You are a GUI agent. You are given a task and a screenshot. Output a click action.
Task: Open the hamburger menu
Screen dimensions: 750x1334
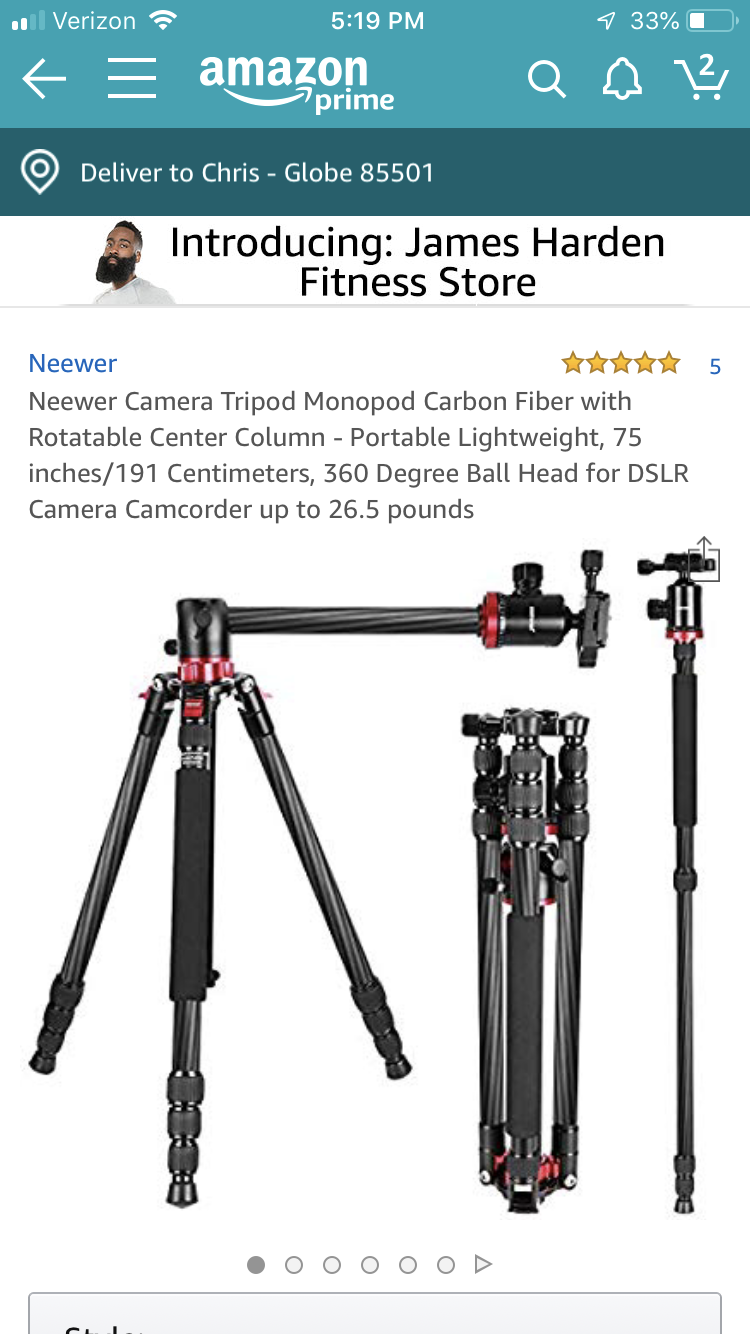point(132,78)
